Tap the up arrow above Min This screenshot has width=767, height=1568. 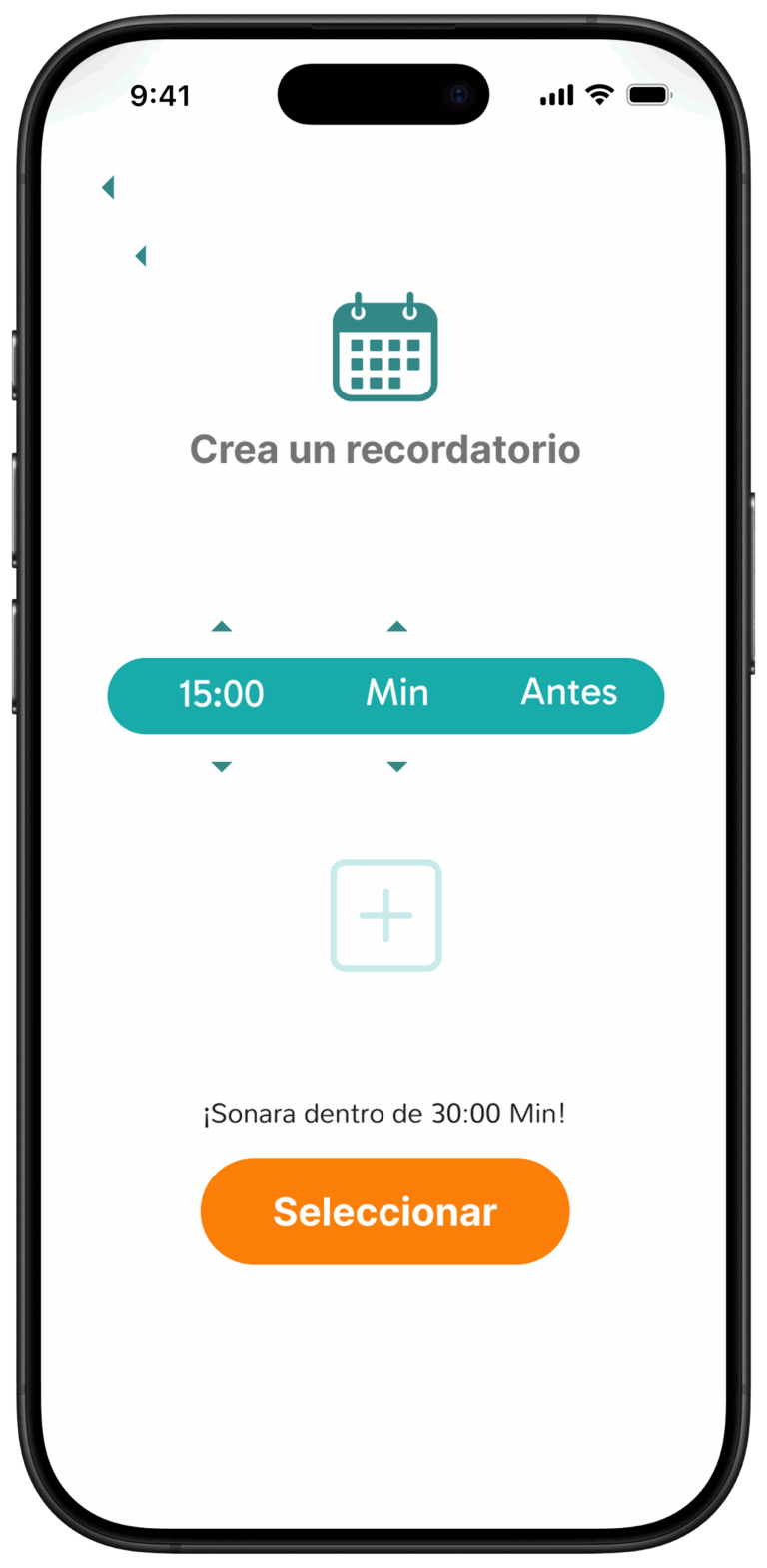(396, 627)
